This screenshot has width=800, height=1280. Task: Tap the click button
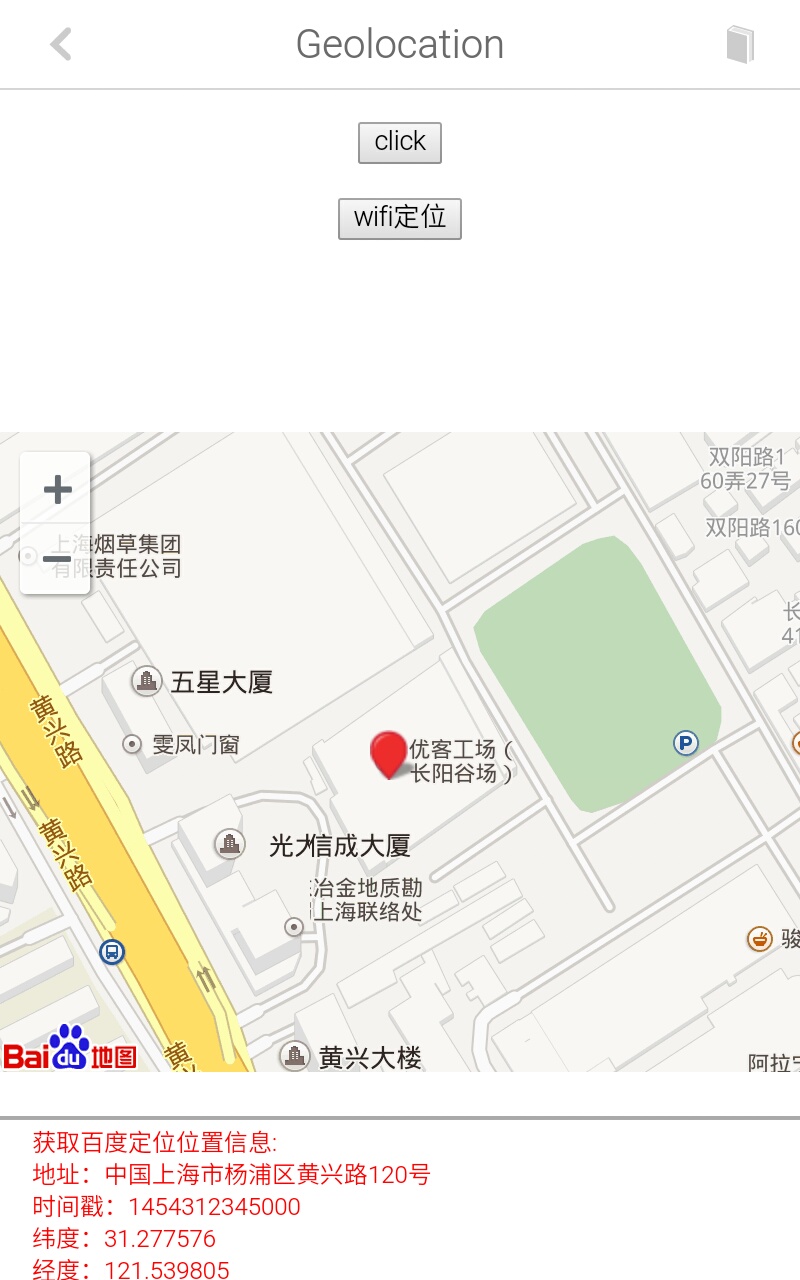tap(400, 142)
